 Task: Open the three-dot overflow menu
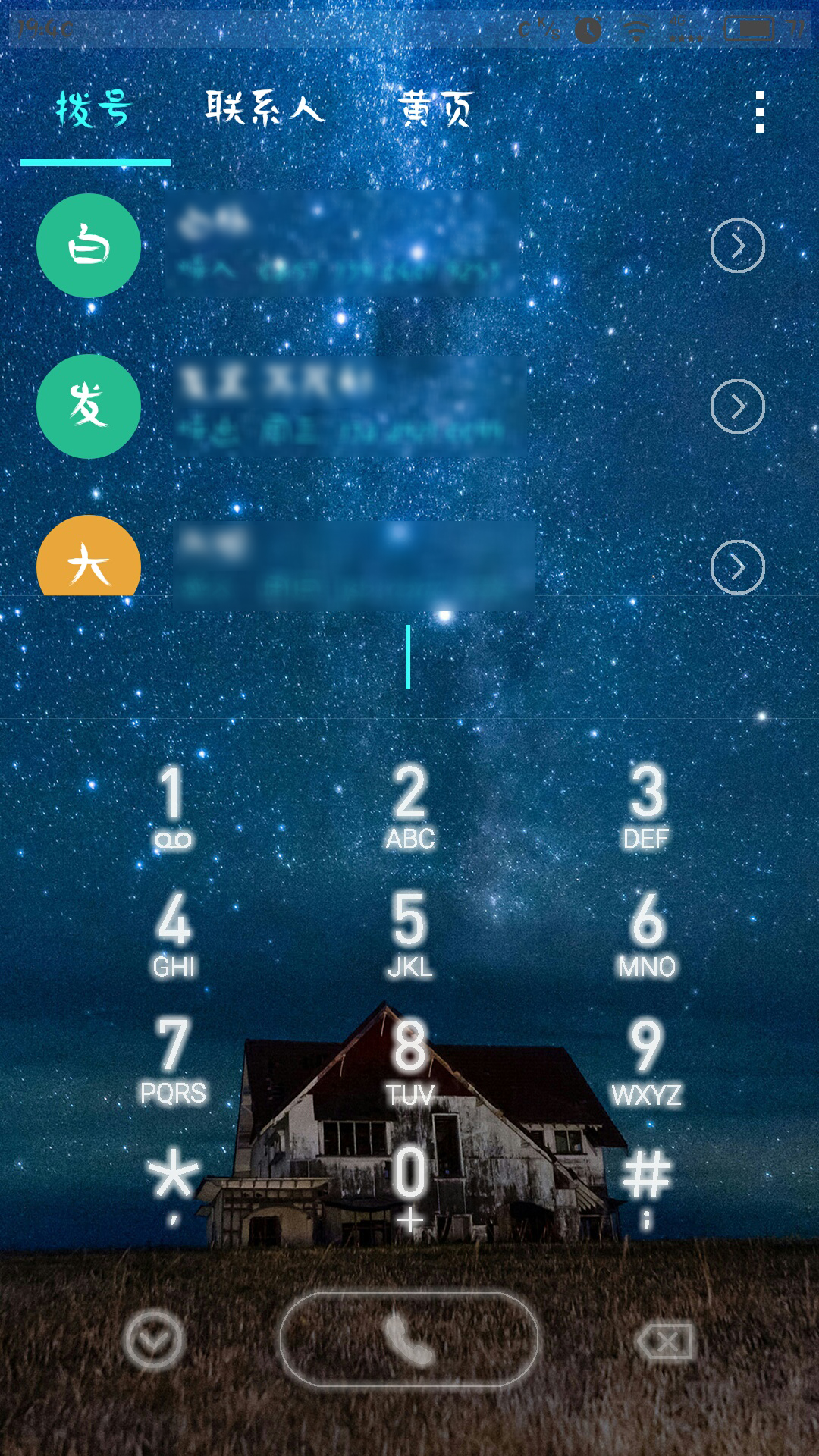760,111
